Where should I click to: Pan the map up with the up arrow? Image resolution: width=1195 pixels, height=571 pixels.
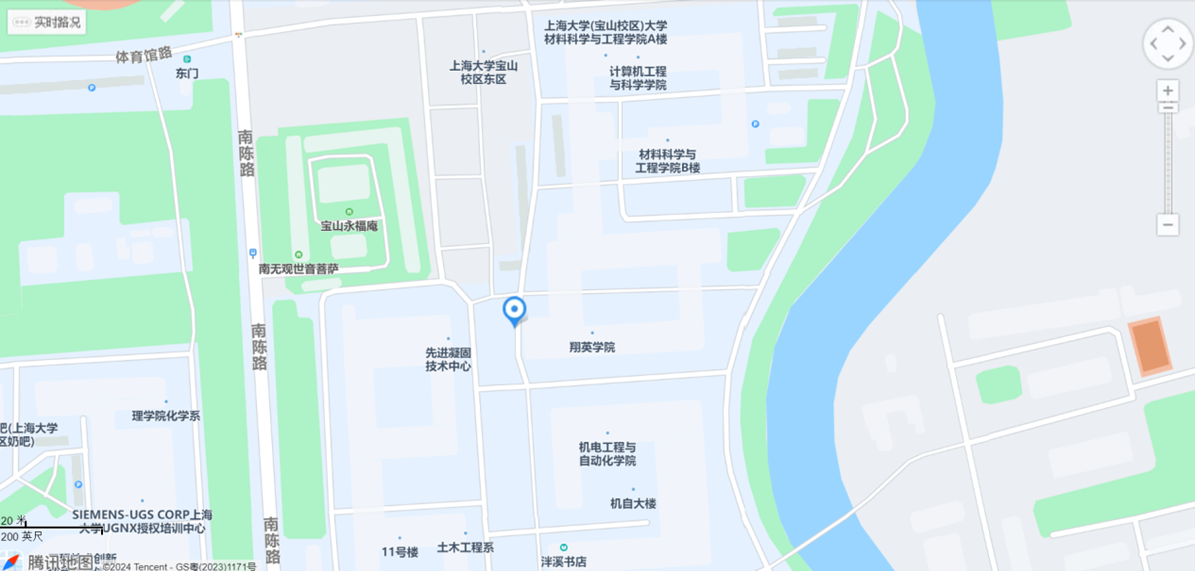coord(1167,30)
